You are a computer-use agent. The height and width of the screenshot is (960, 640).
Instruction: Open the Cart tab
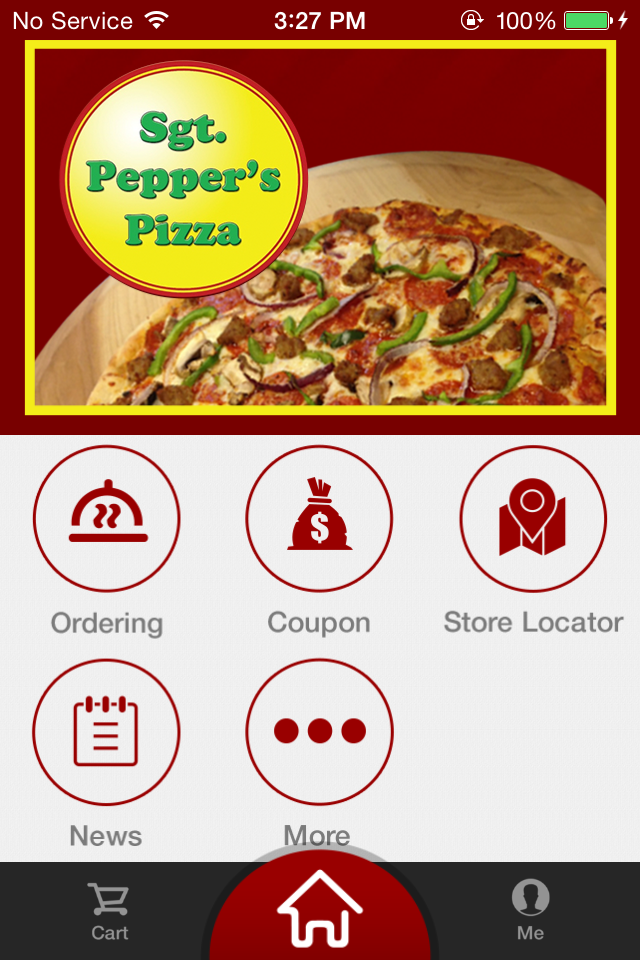pos(109,911)
